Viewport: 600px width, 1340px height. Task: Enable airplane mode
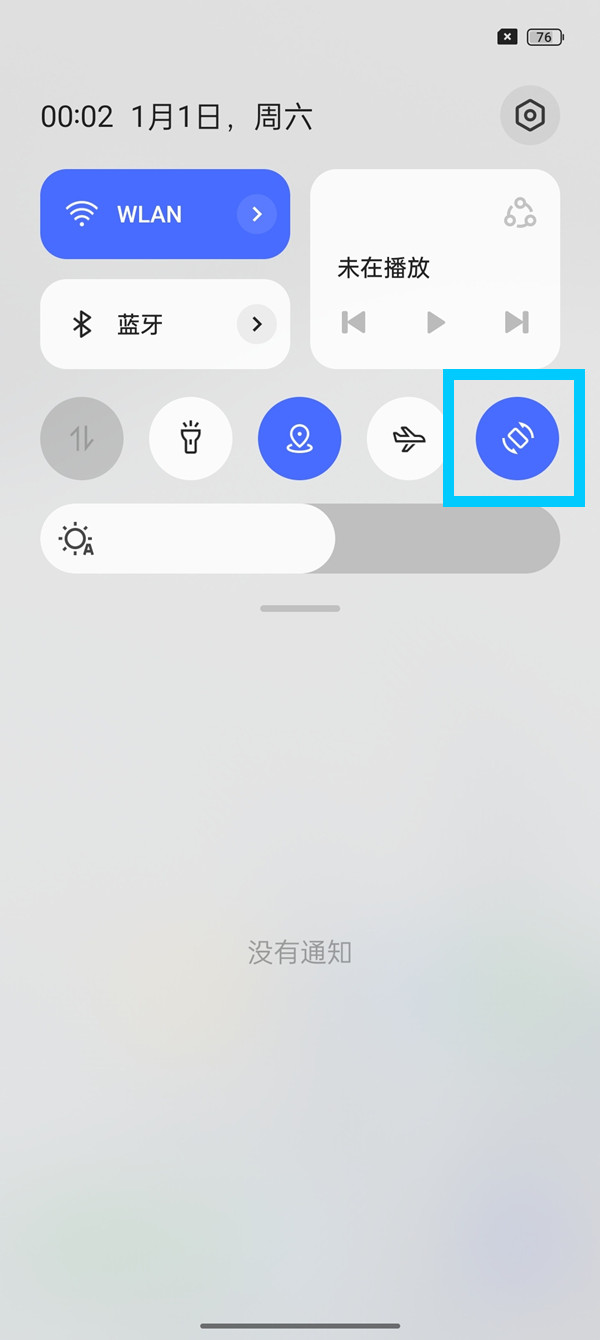point(409,438)
